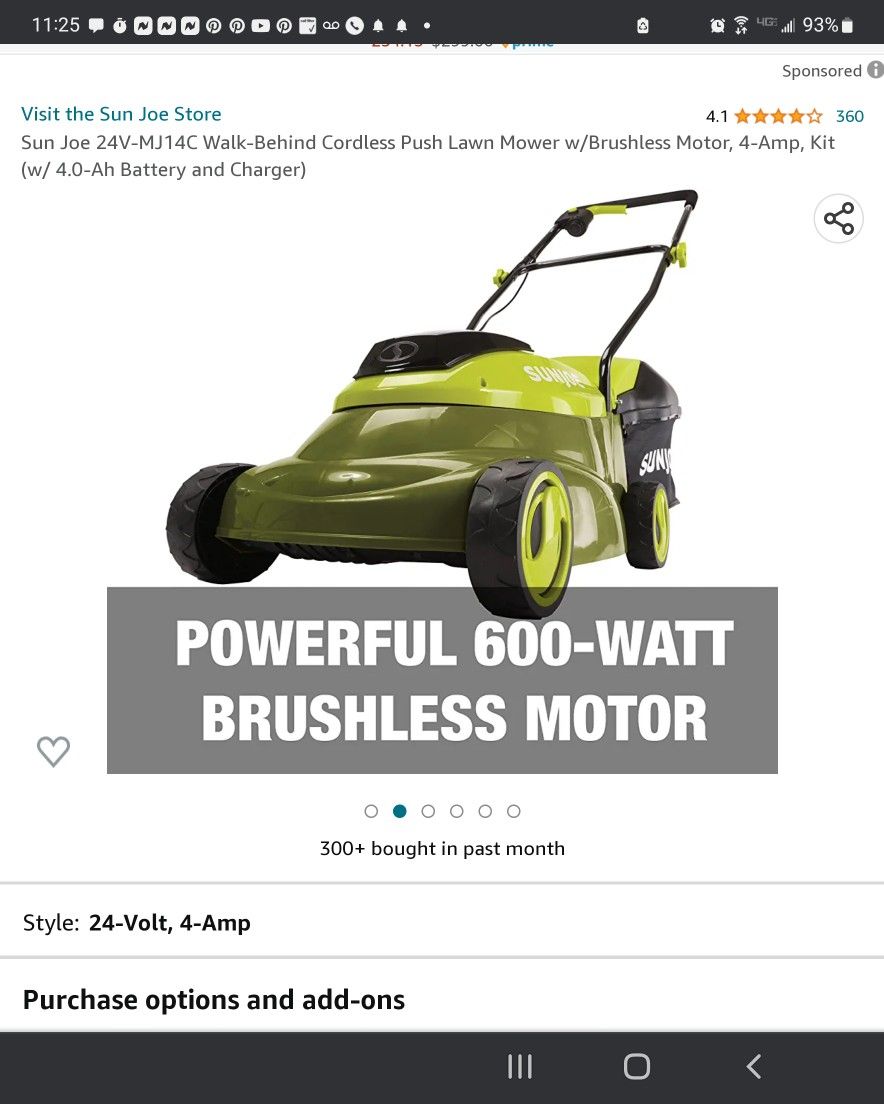884x1104 pixels.
Task: Tap the bell notification icon
Action: coord(378,24)
